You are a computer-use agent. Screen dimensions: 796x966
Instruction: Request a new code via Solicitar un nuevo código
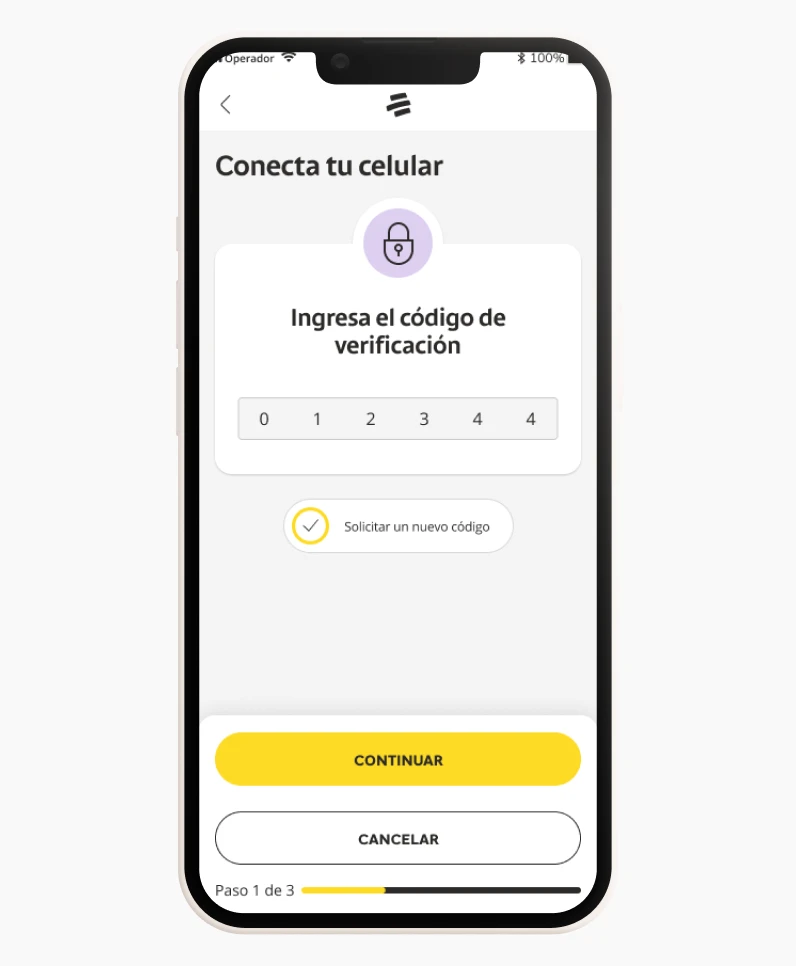pos(399,526)
